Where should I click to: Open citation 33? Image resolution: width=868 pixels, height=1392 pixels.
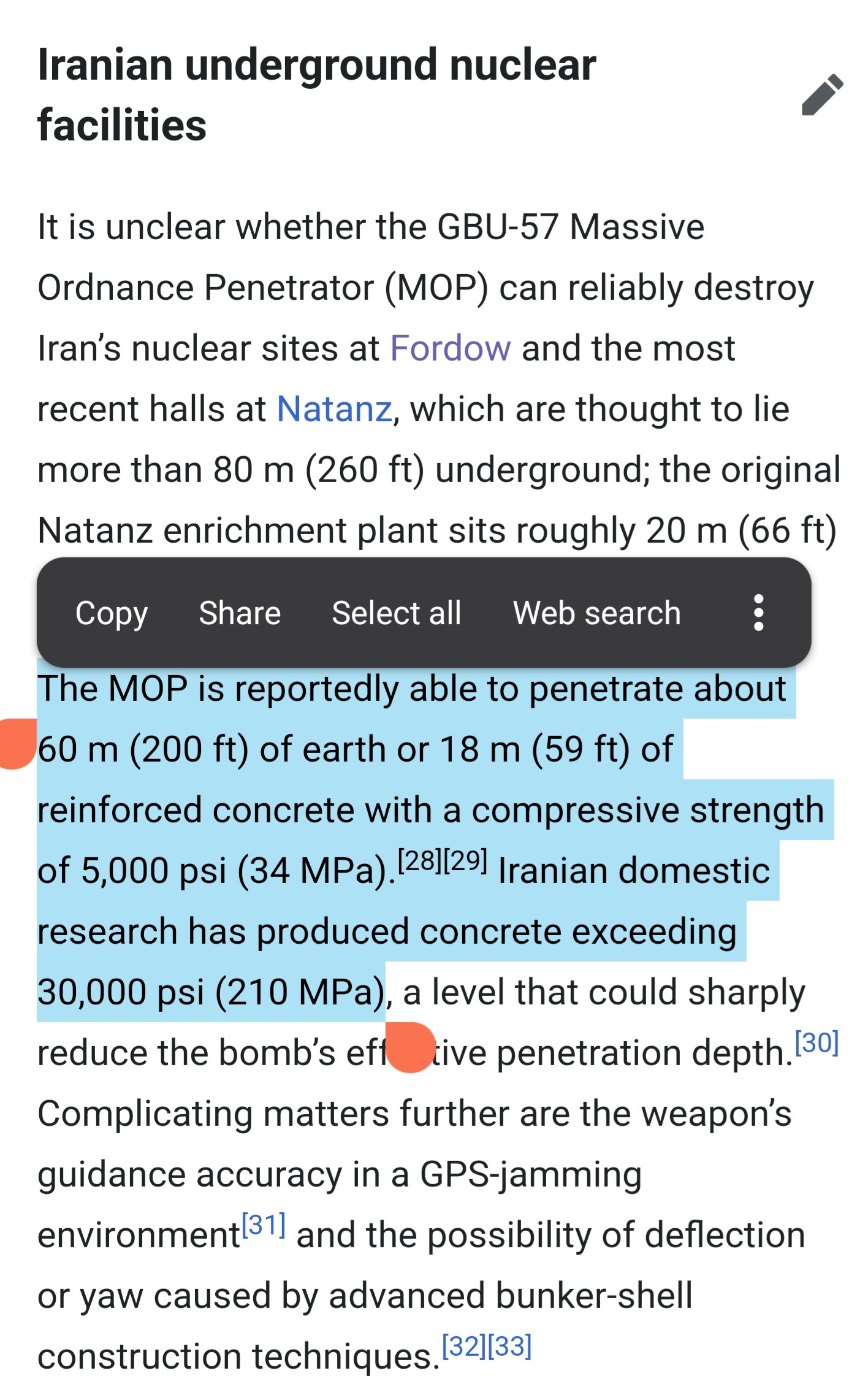pos(509,1346)
